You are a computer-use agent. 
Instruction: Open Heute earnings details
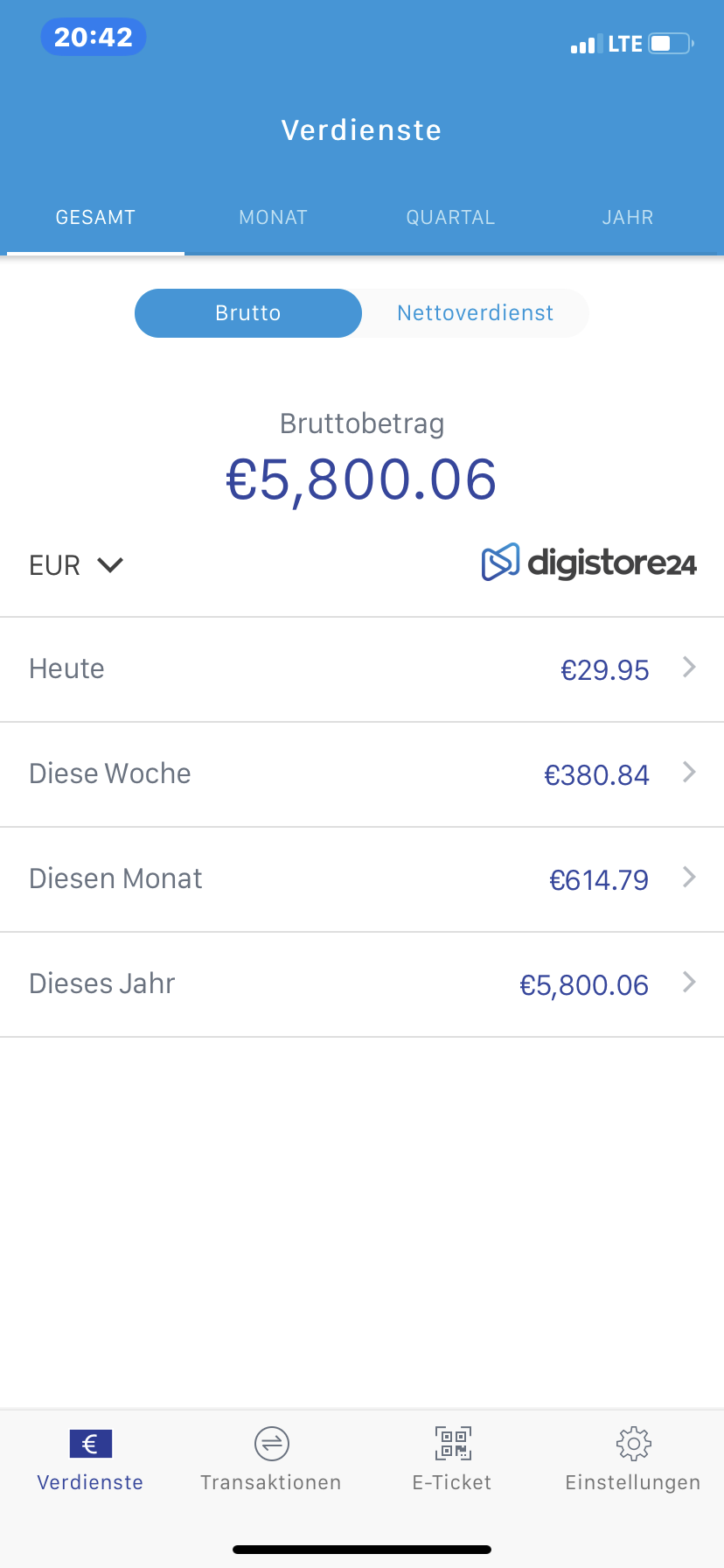click(x=362, y=669)
